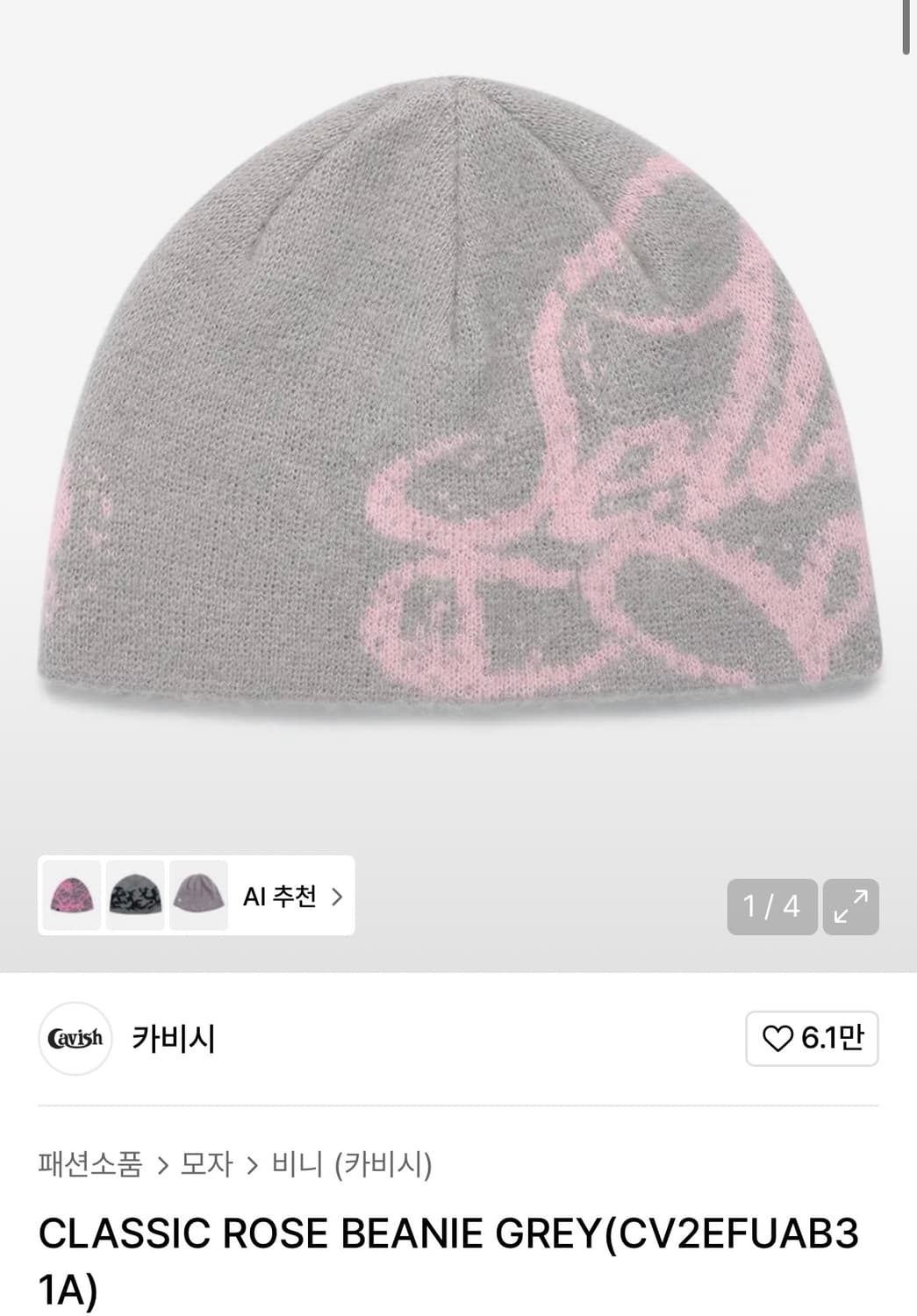Expand product image to fullscreen
The width and height of the screenshot is (917, 1316).
point(850,906)
